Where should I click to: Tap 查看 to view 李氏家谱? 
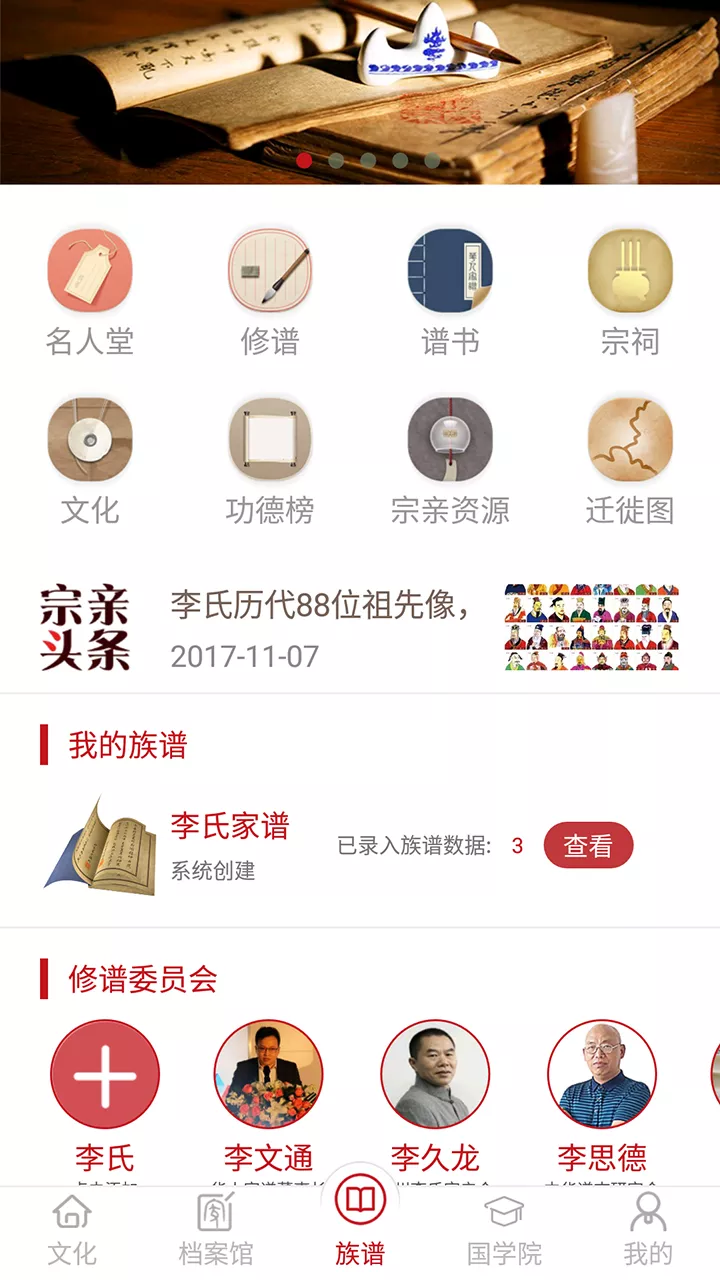[x=588, y=846]
